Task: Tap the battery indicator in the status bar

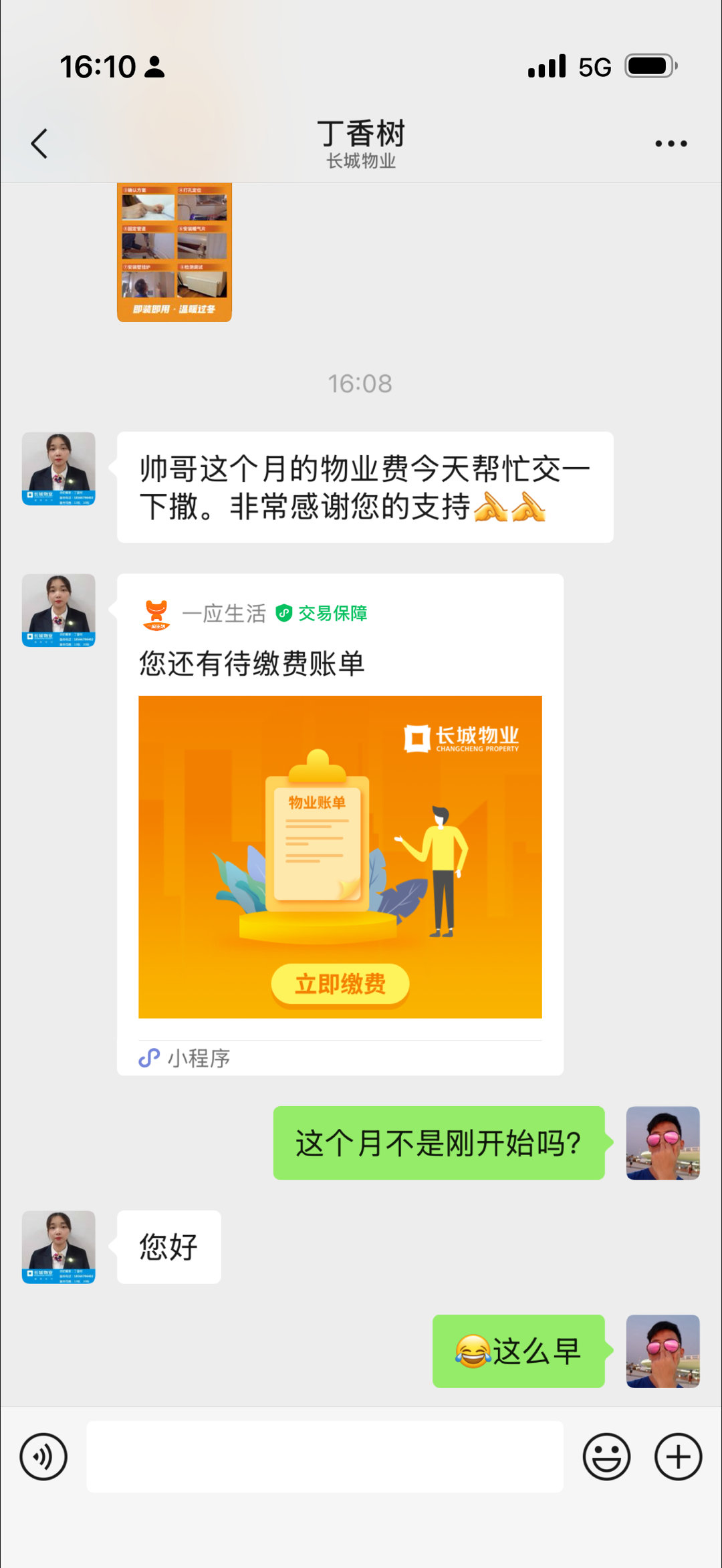Action: [x=648, y=66]
